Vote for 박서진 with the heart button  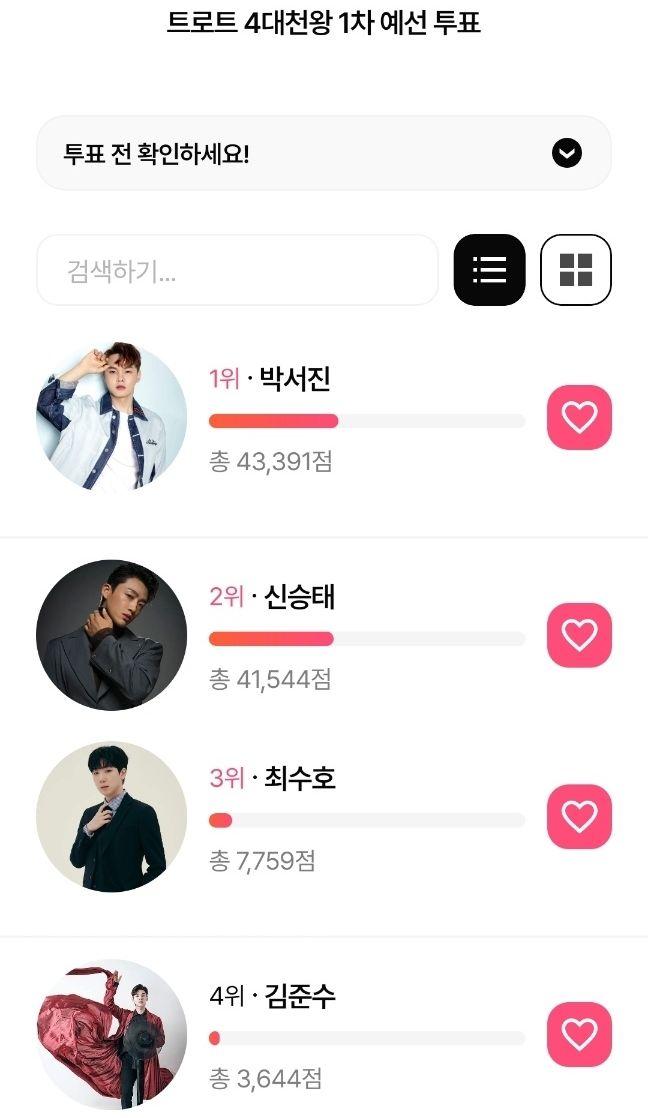pos(579,417)
